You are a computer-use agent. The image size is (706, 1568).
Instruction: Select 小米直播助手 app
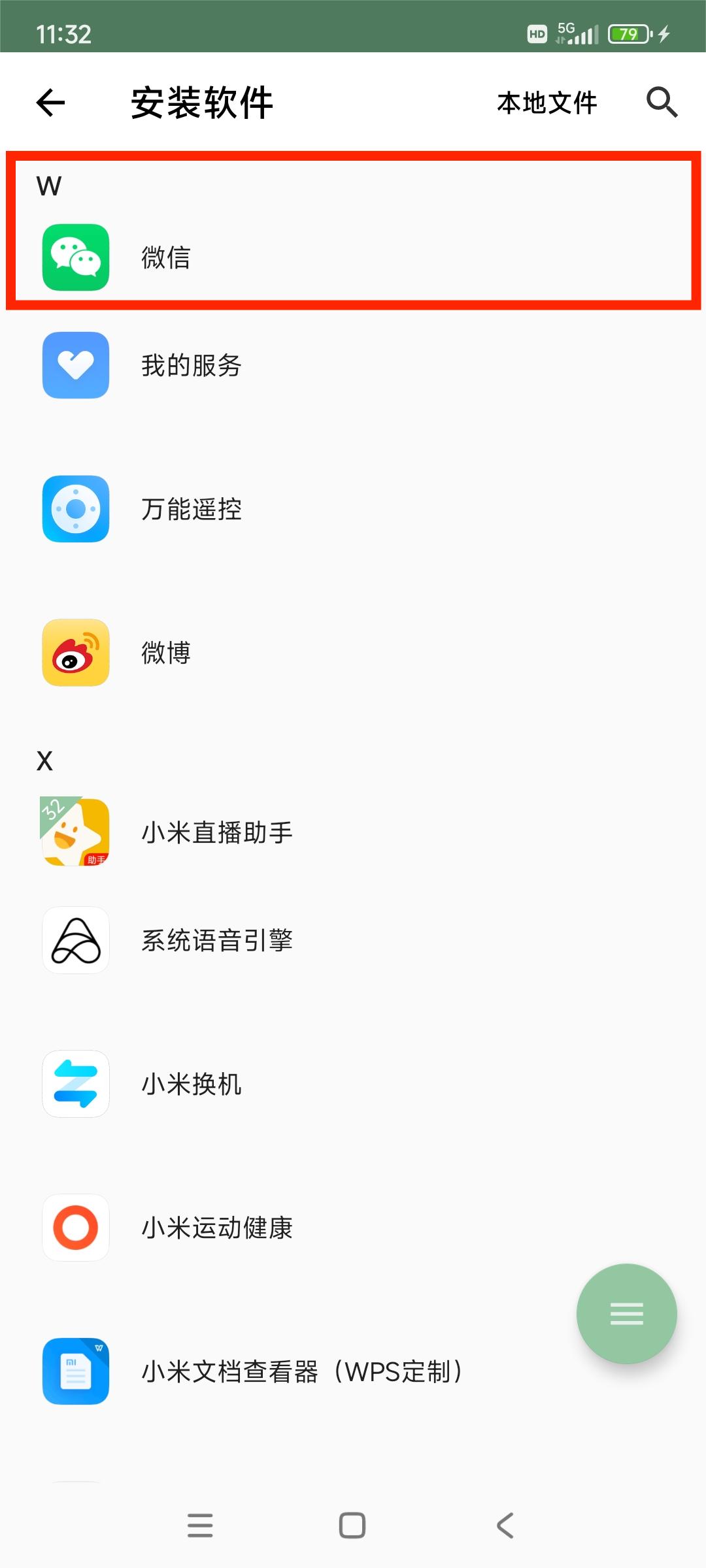click(x=353, y=832)
